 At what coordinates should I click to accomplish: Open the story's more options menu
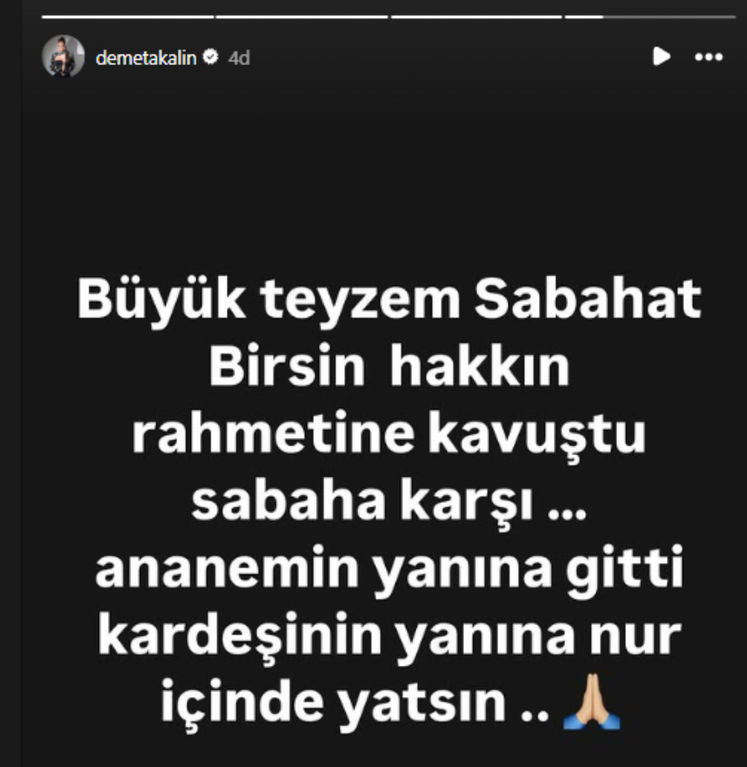708,57
